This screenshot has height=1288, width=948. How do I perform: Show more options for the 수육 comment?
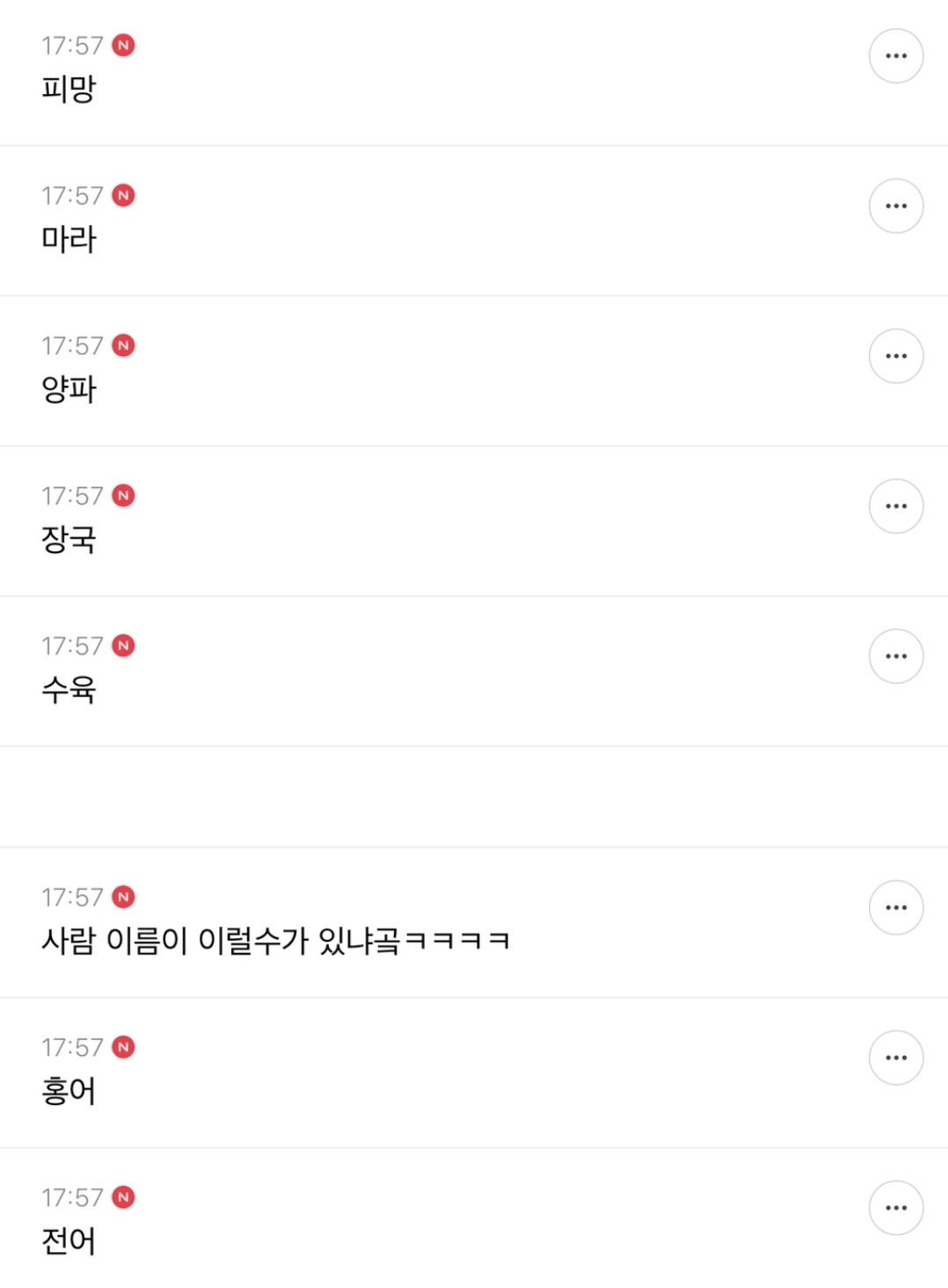(895, 656)
